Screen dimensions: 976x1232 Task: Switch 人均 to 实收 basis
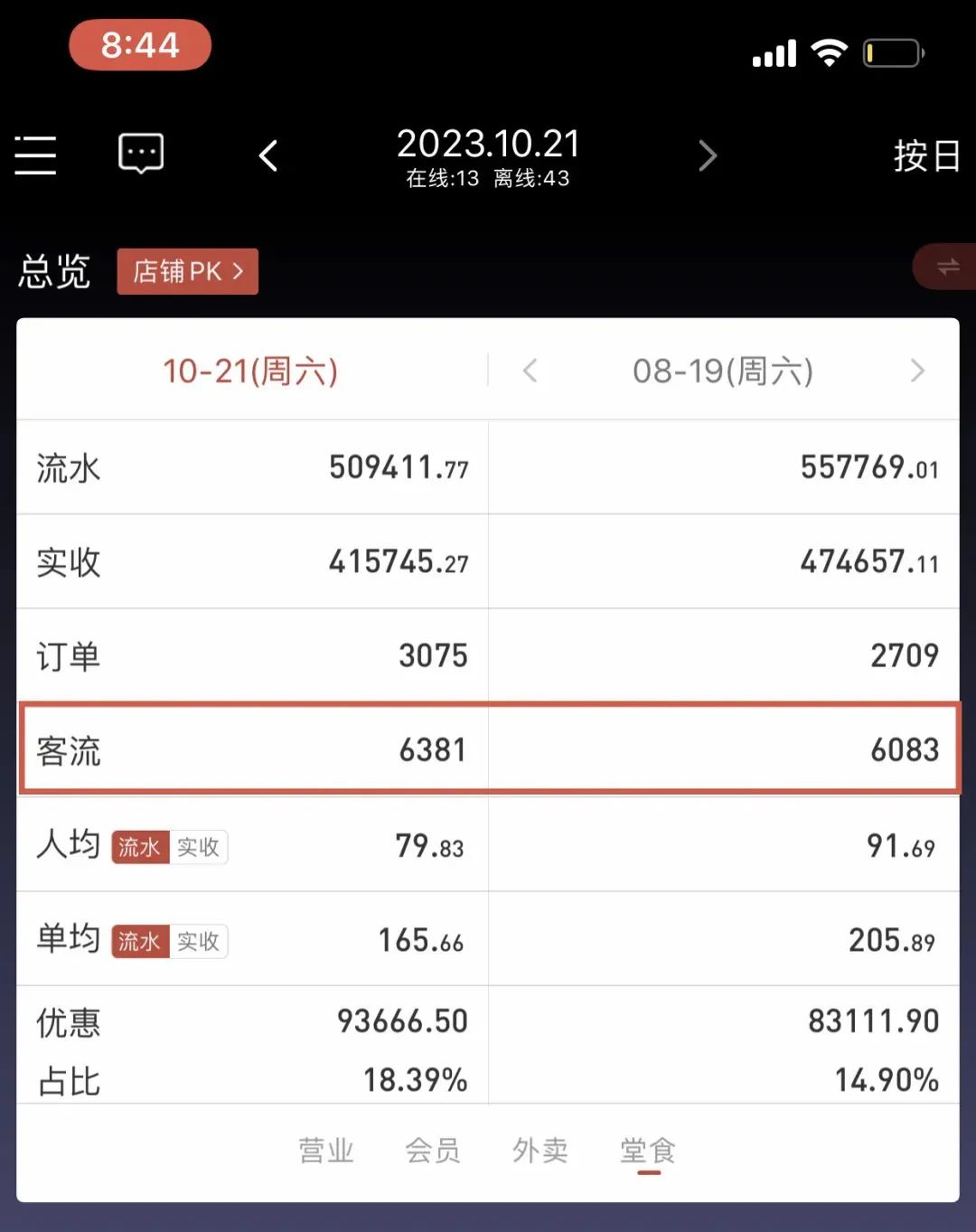click(198, 847)
